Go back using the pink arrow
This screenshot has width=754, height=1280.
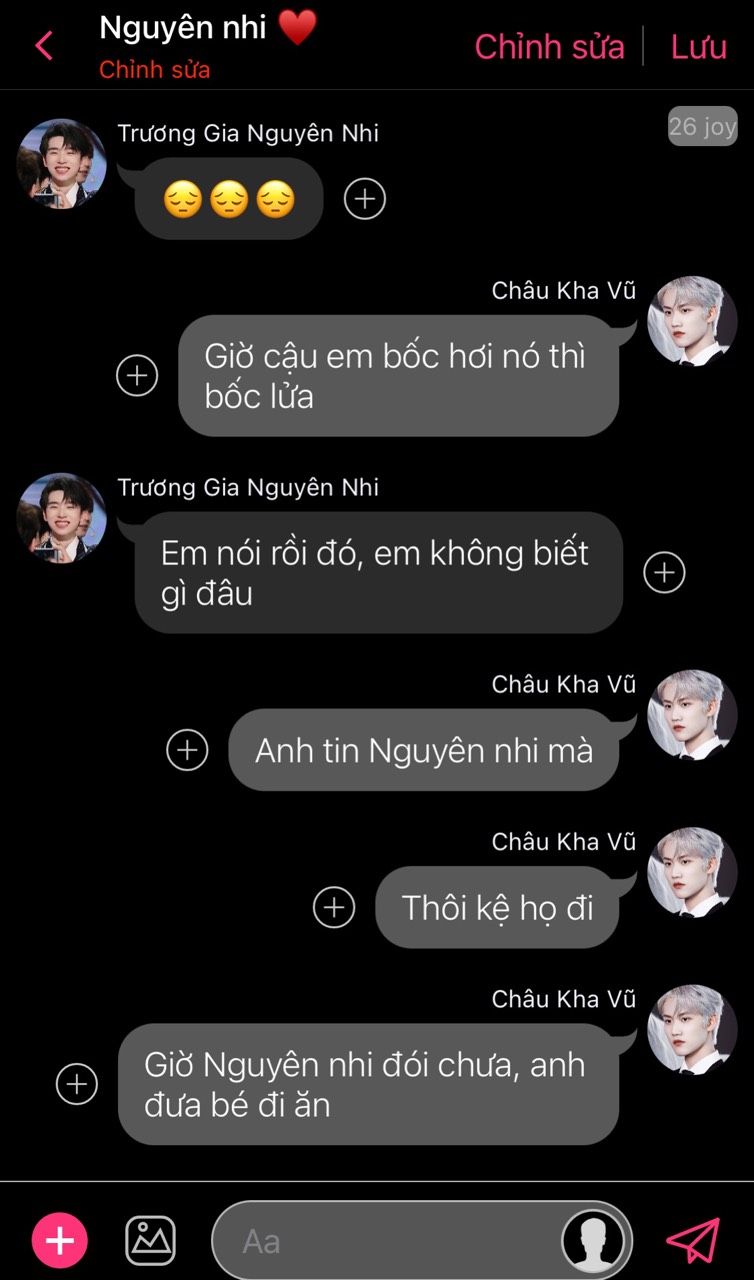click(44, 46)
